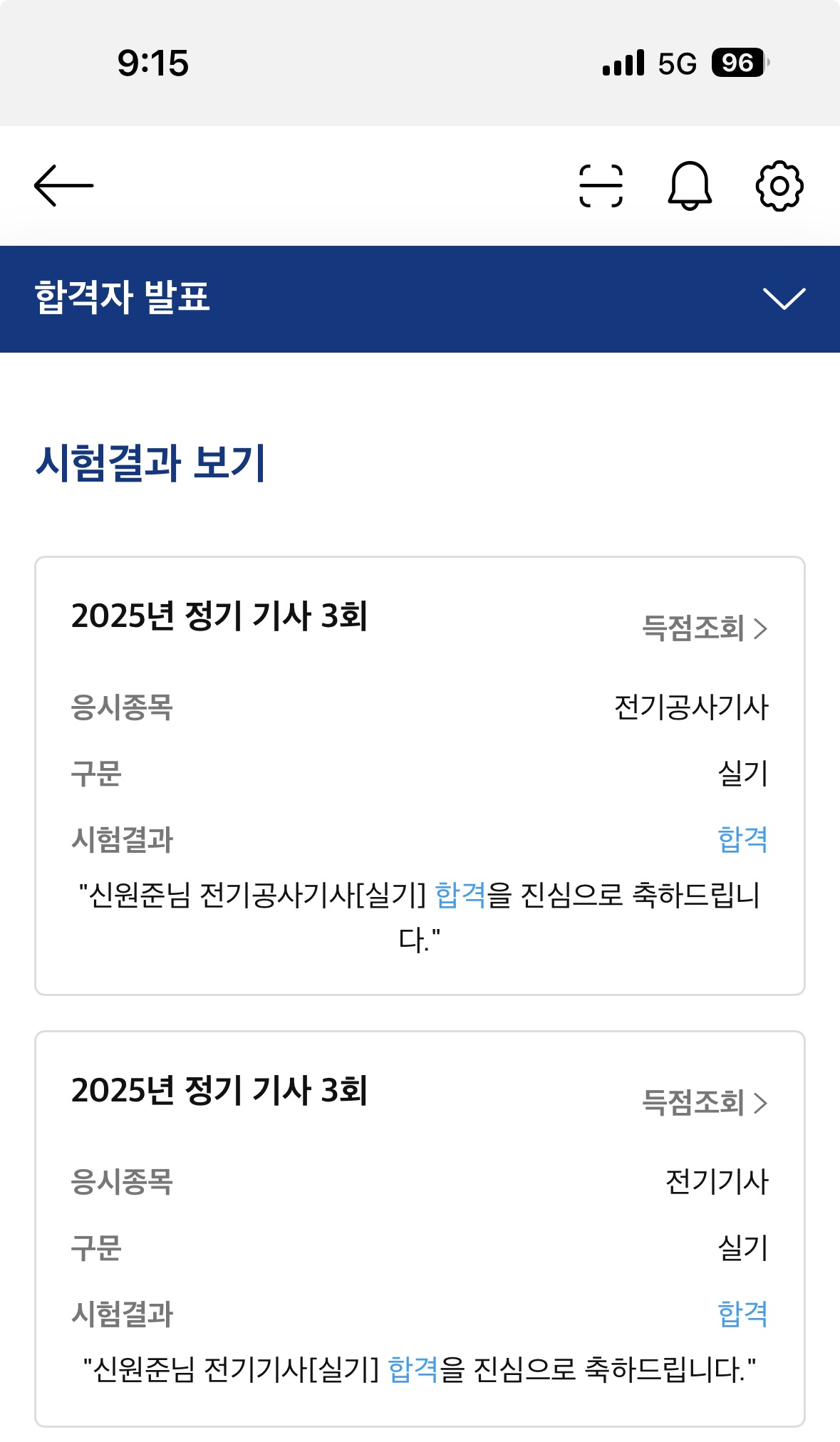Open the QR scan icon
Viewport: 840px width, 1442px height.
click(x=601, y=186)
